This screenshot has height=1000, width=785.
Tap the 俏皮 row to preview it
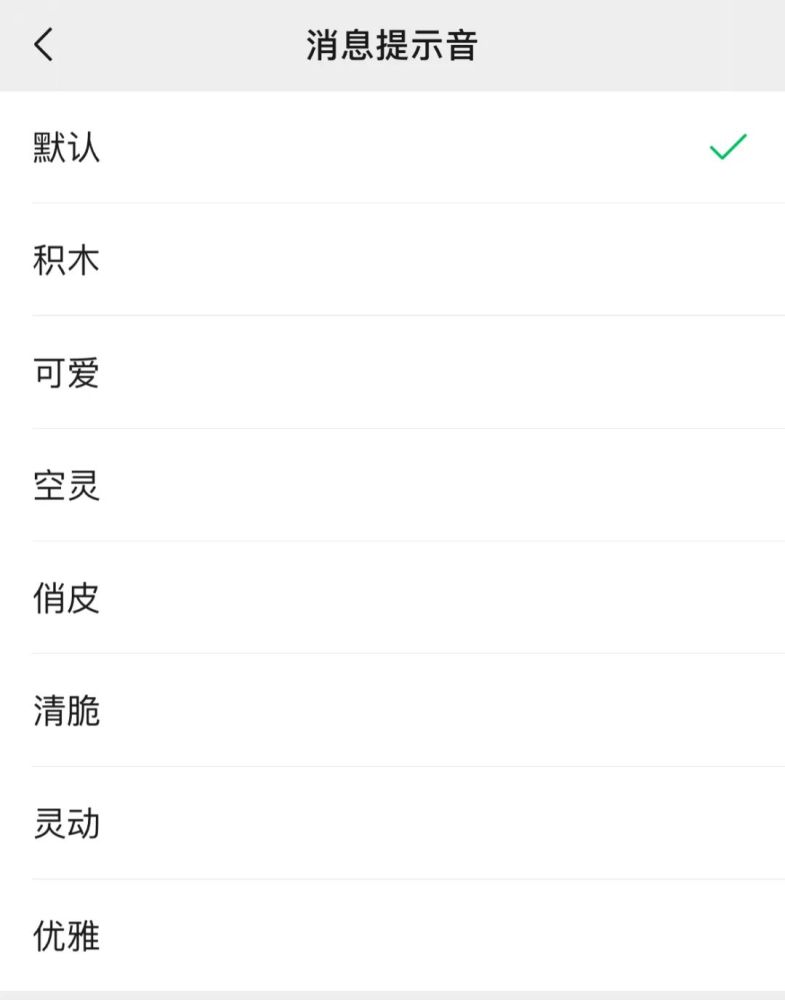point(392,600)
